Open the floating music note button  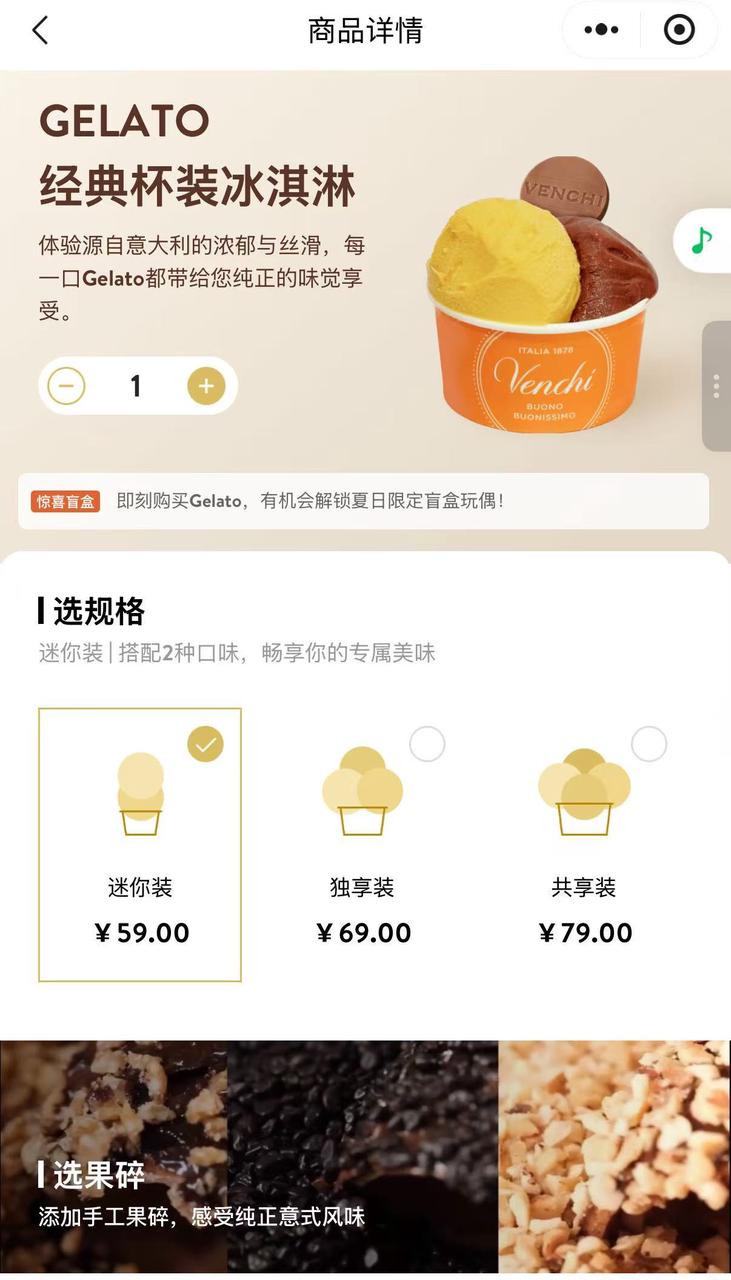click(703, 241)
